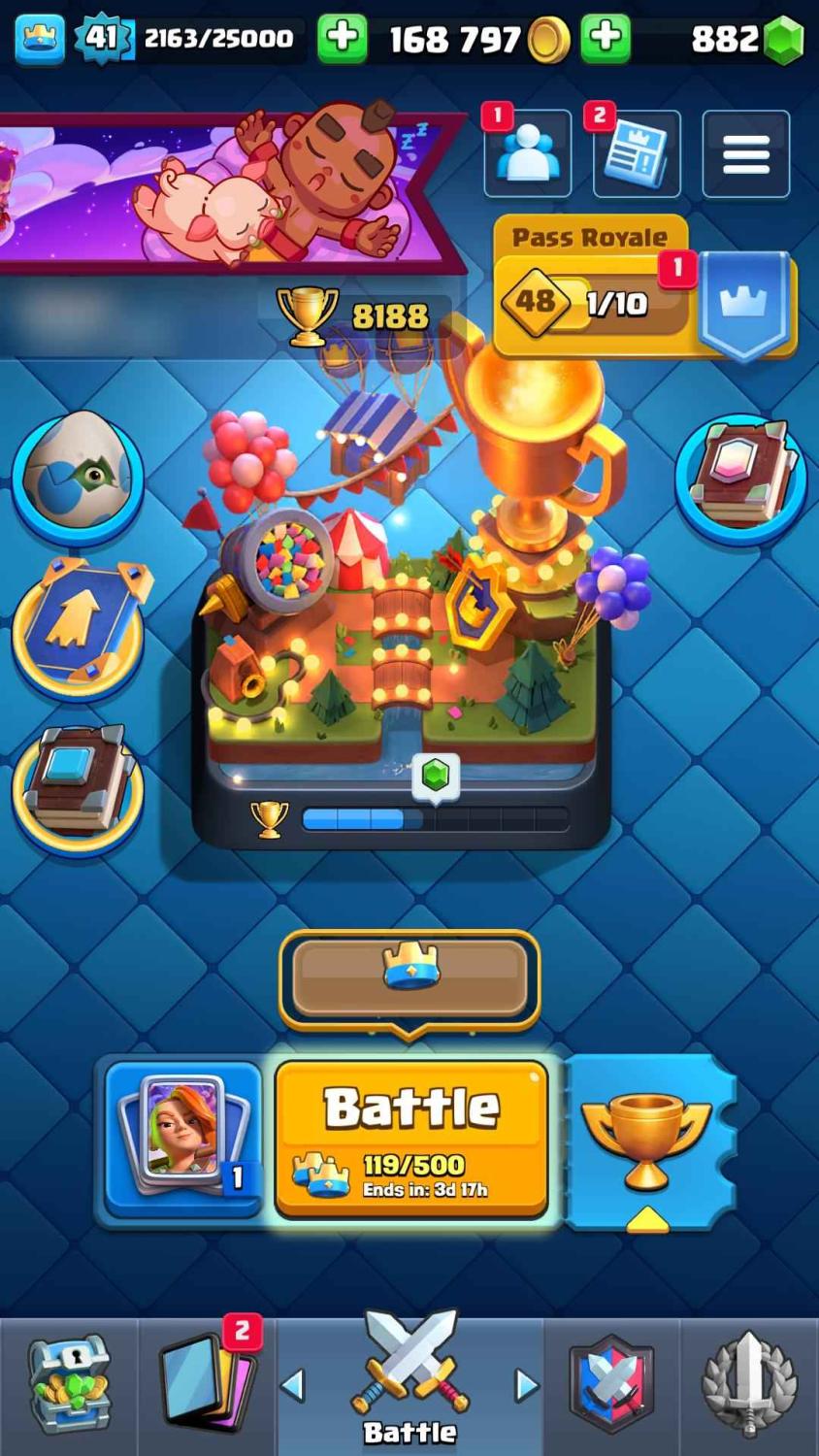Open the news feed icon

(637, 154)
